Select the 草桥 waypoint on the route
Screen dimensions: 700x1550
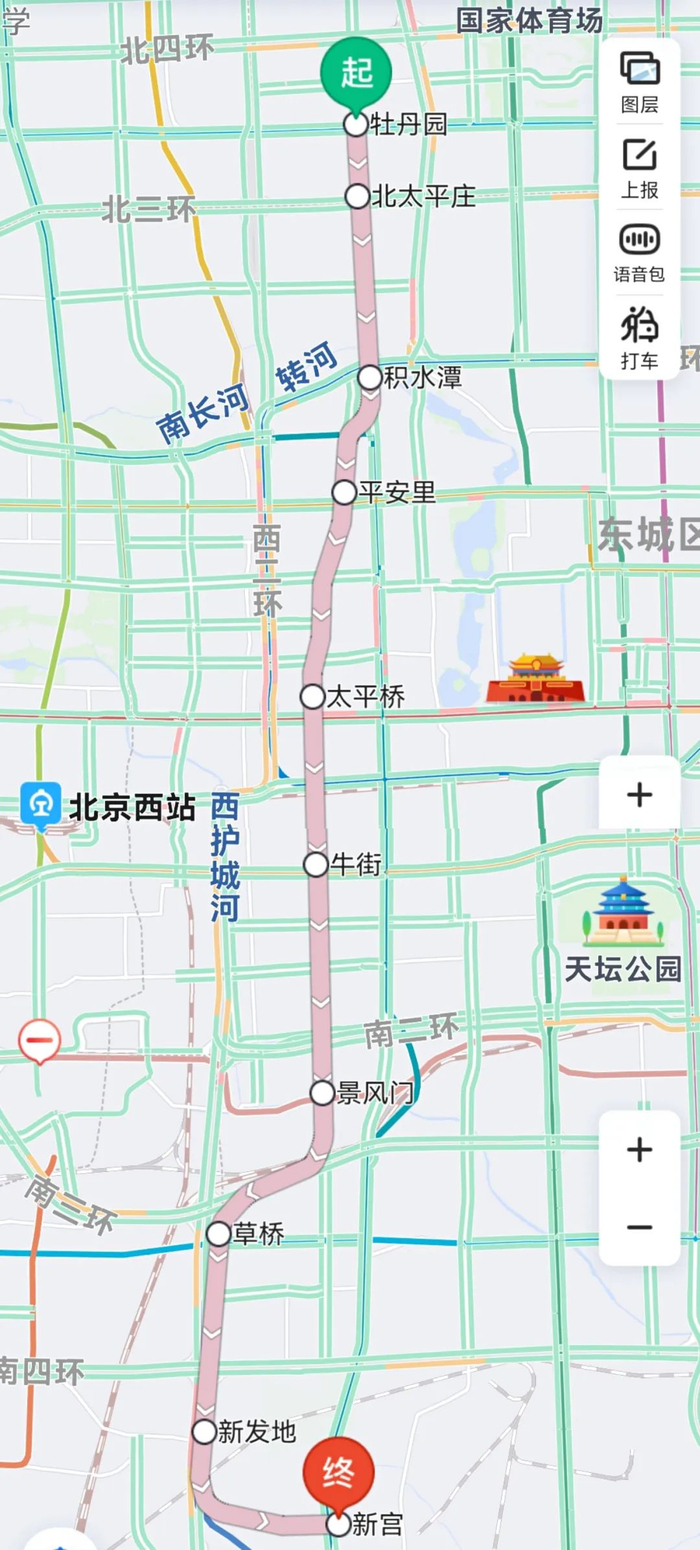point(219,1234)
